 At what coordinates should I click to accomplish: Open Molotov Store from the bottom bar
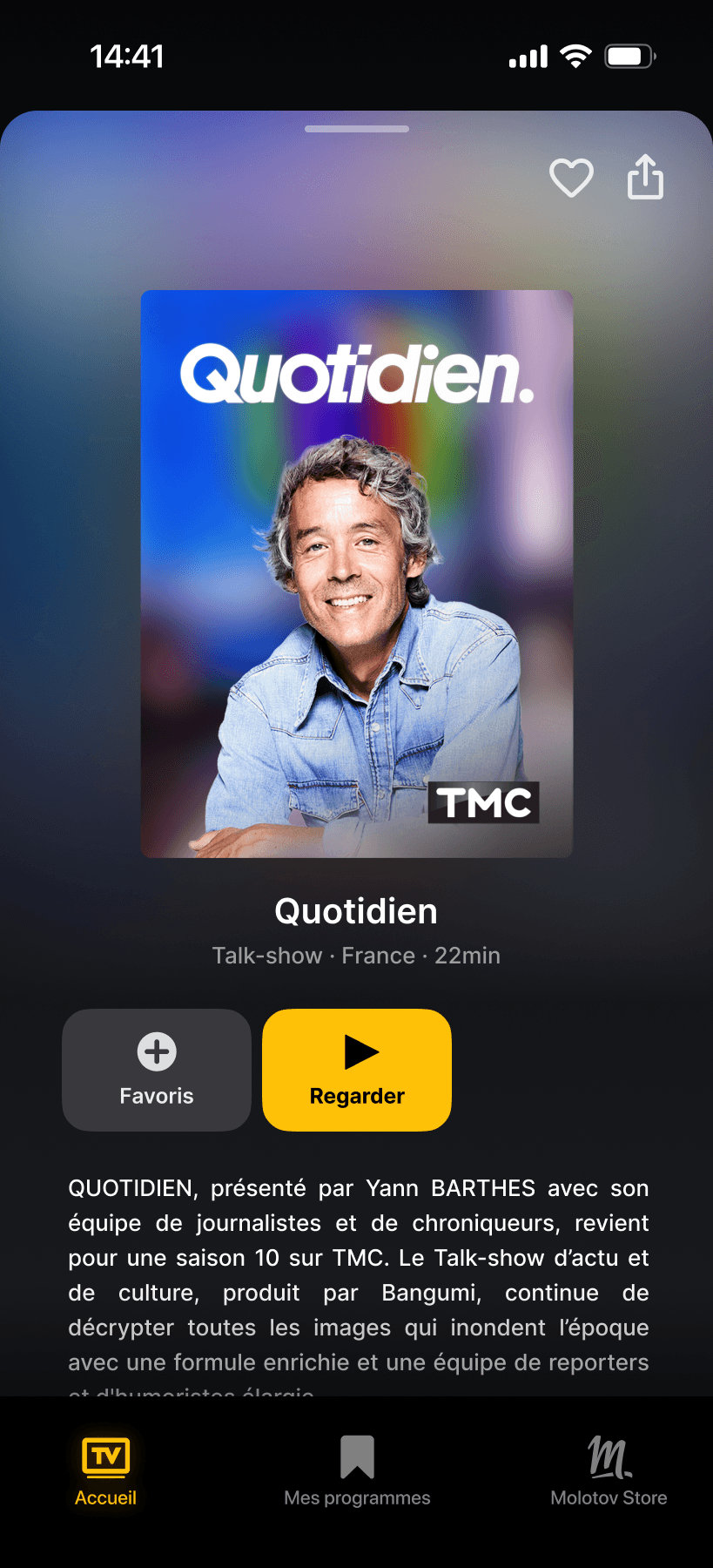[x=609, y=1472]
